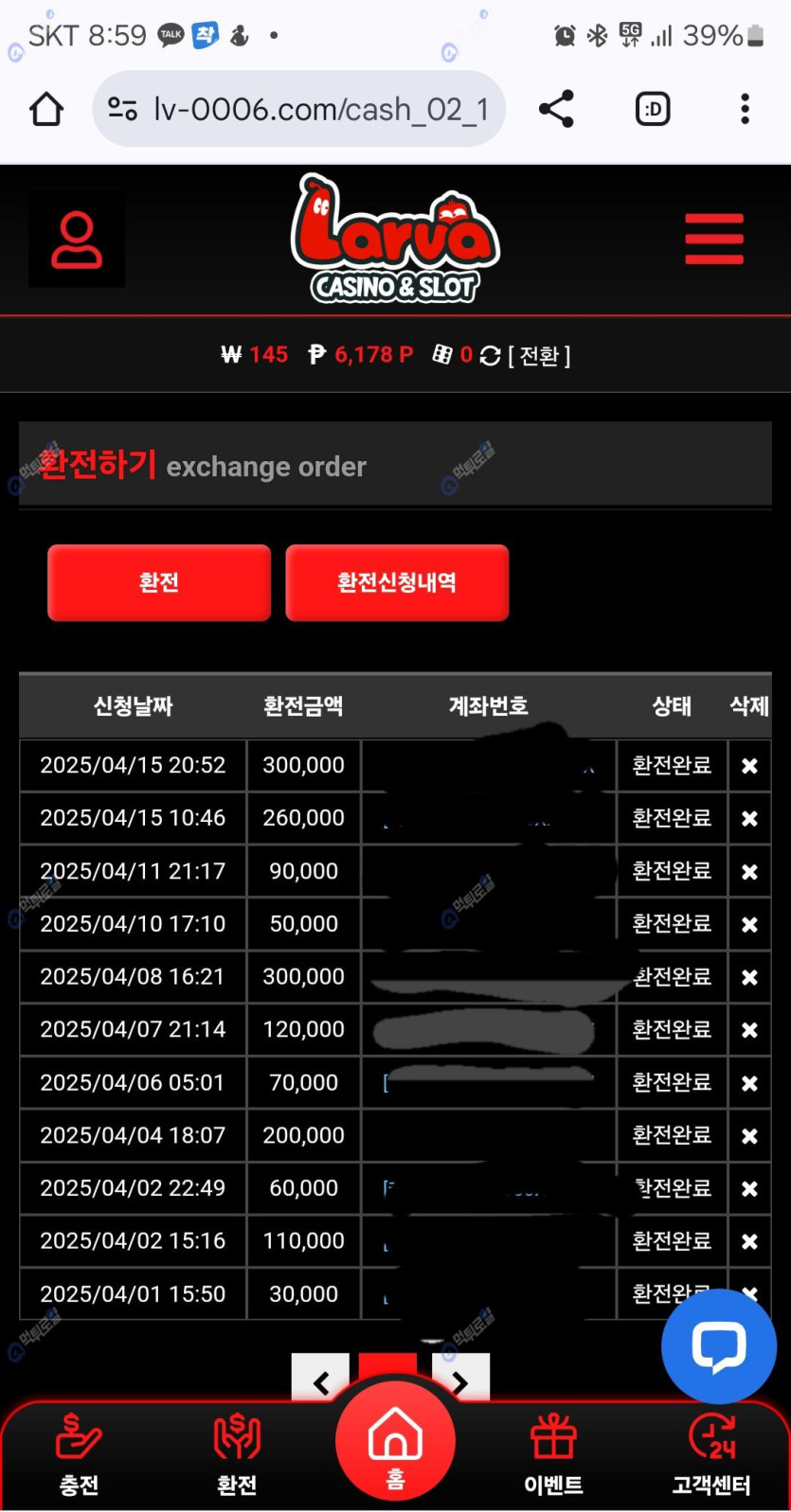
Task: Share this page from the browser toolbar
Action: click(556, 110)
